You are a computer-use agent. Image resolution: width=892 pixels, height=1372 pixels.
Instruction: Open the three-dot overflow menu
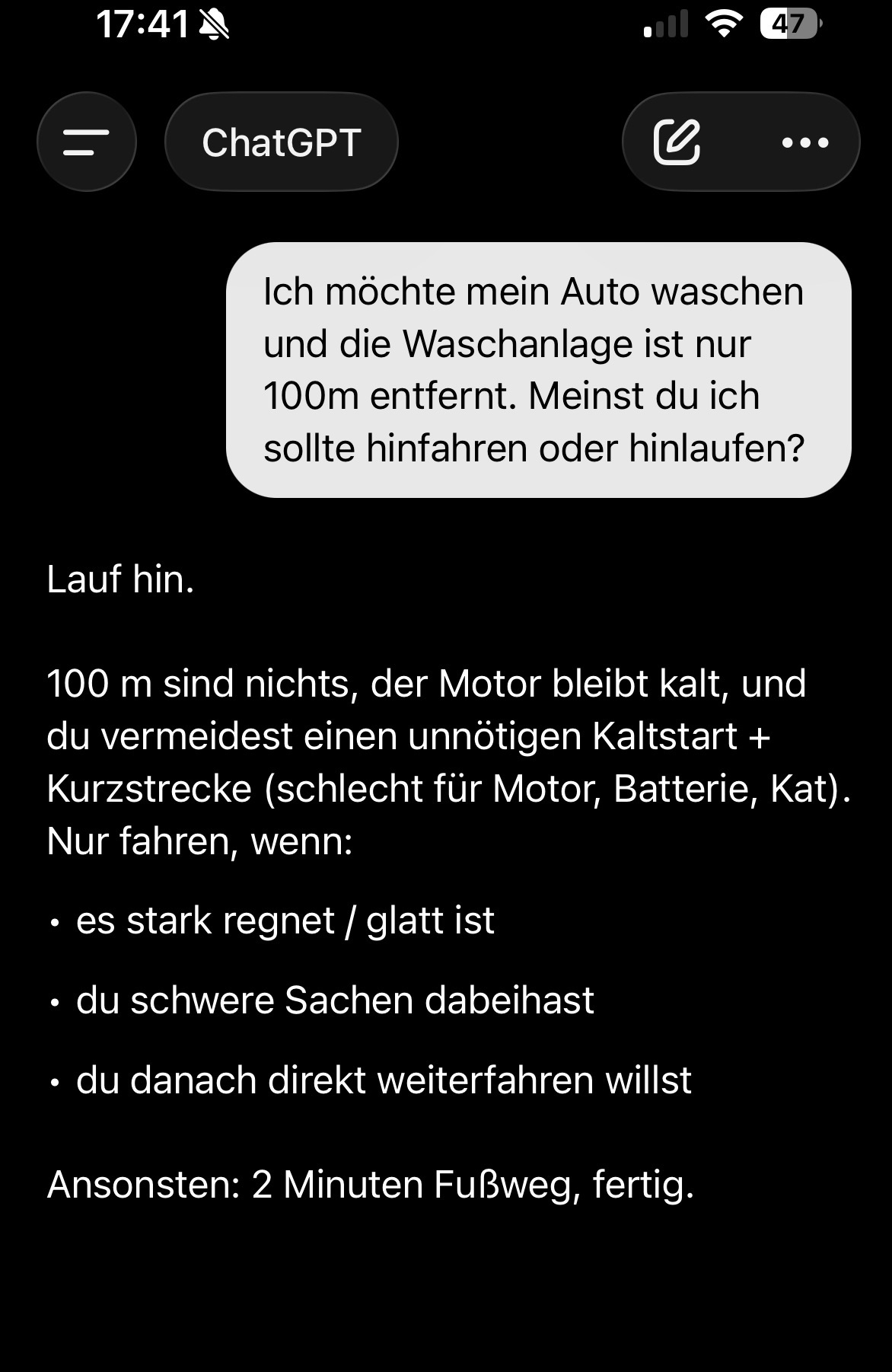coord(805,142)
